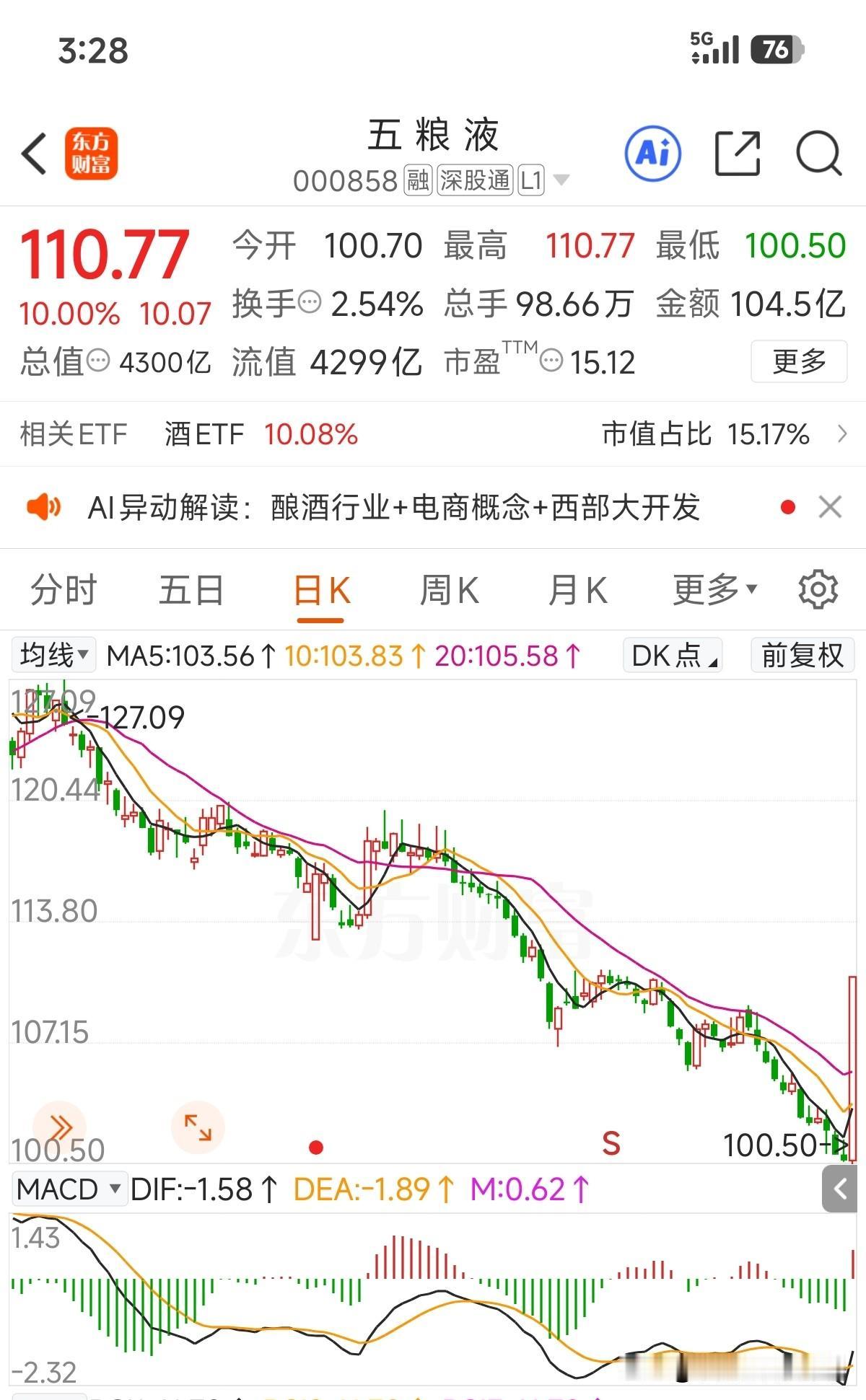The height and width of the screenshot is (1400, 866).
Task: Open the 酒ETF related fund link
Action: (x=207, y=433)
